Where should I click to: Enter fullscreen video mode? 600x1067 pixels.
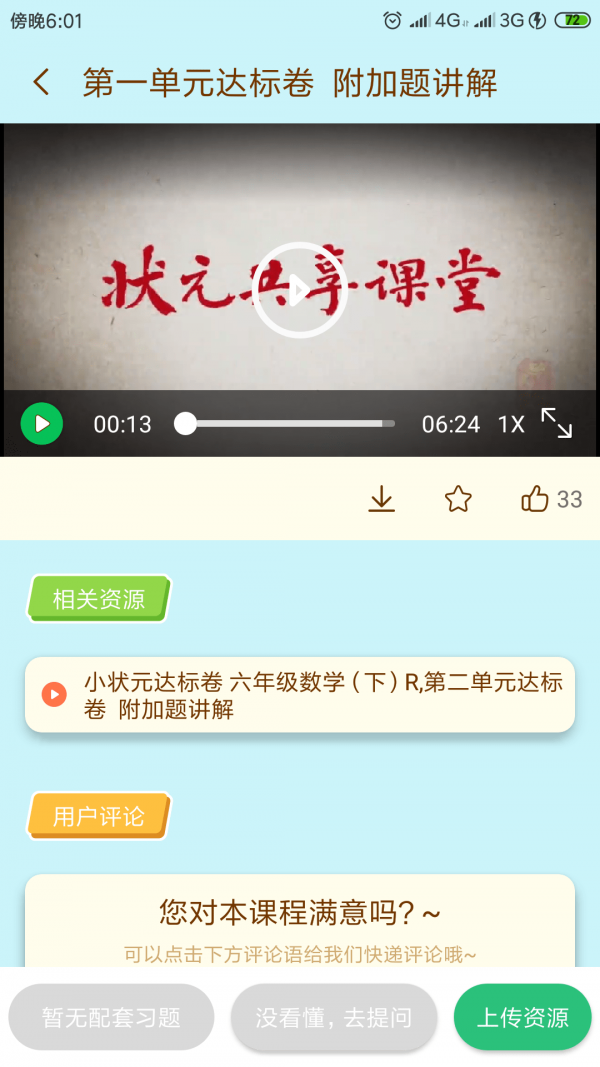557,423
